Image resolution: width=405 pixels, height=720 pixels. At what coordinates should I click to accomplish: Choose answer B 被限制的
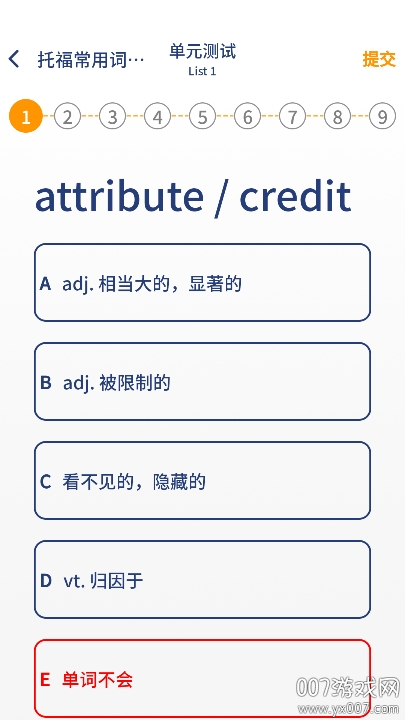[x=202, y=382]
